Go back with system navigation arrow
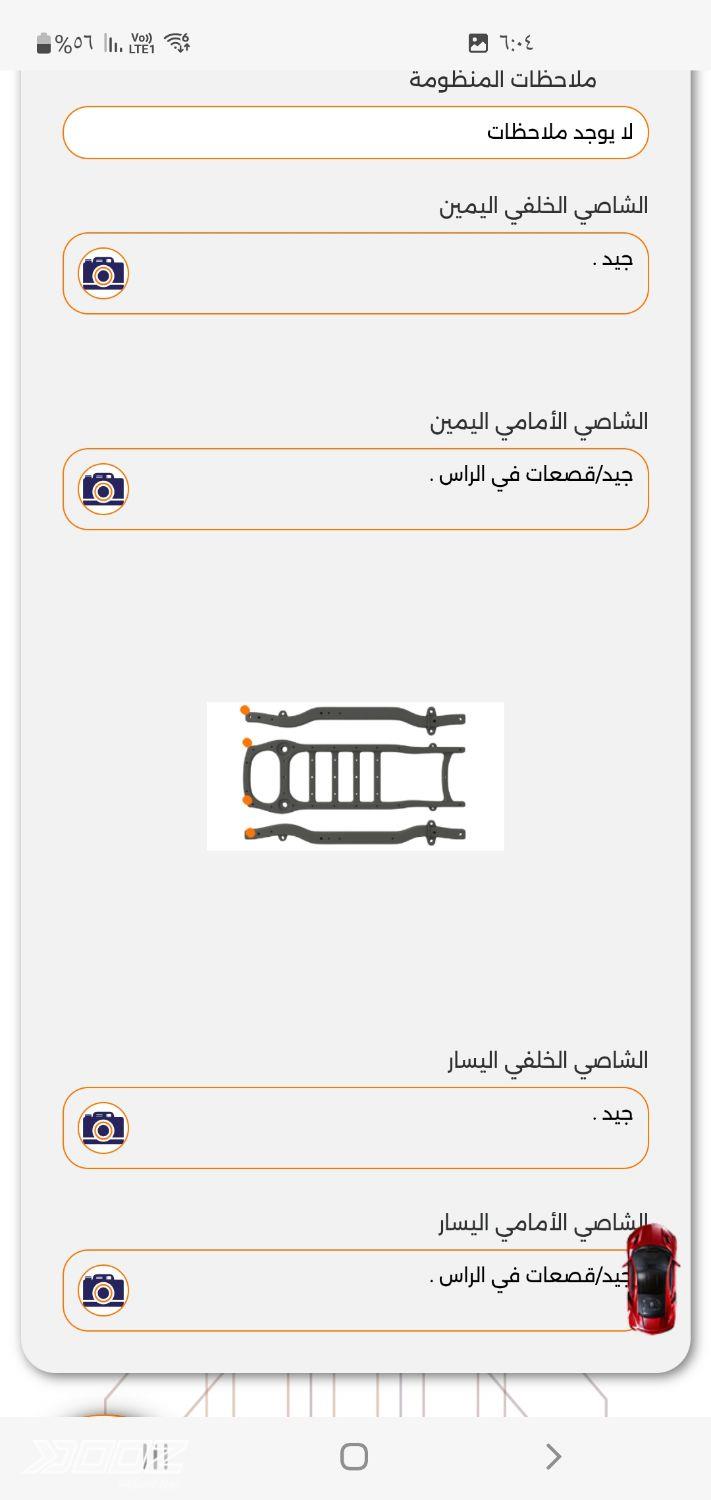 [553, 1456]
